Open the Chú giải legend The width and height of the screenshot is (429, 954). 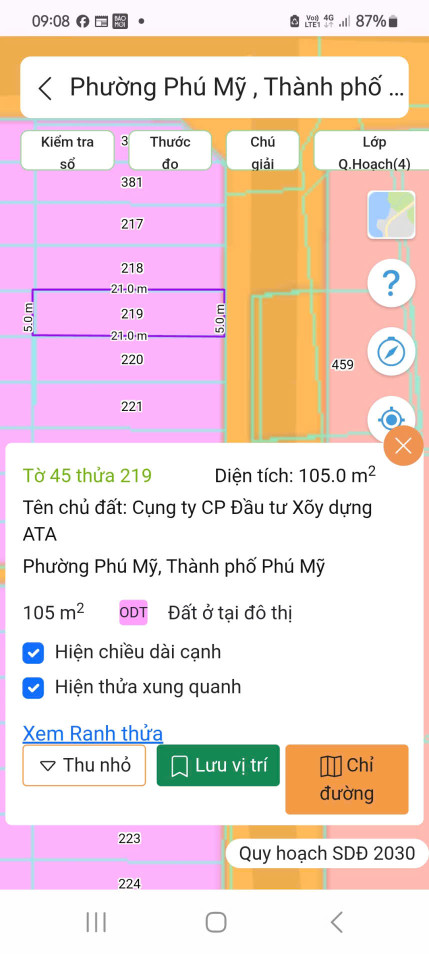point(263,150)
